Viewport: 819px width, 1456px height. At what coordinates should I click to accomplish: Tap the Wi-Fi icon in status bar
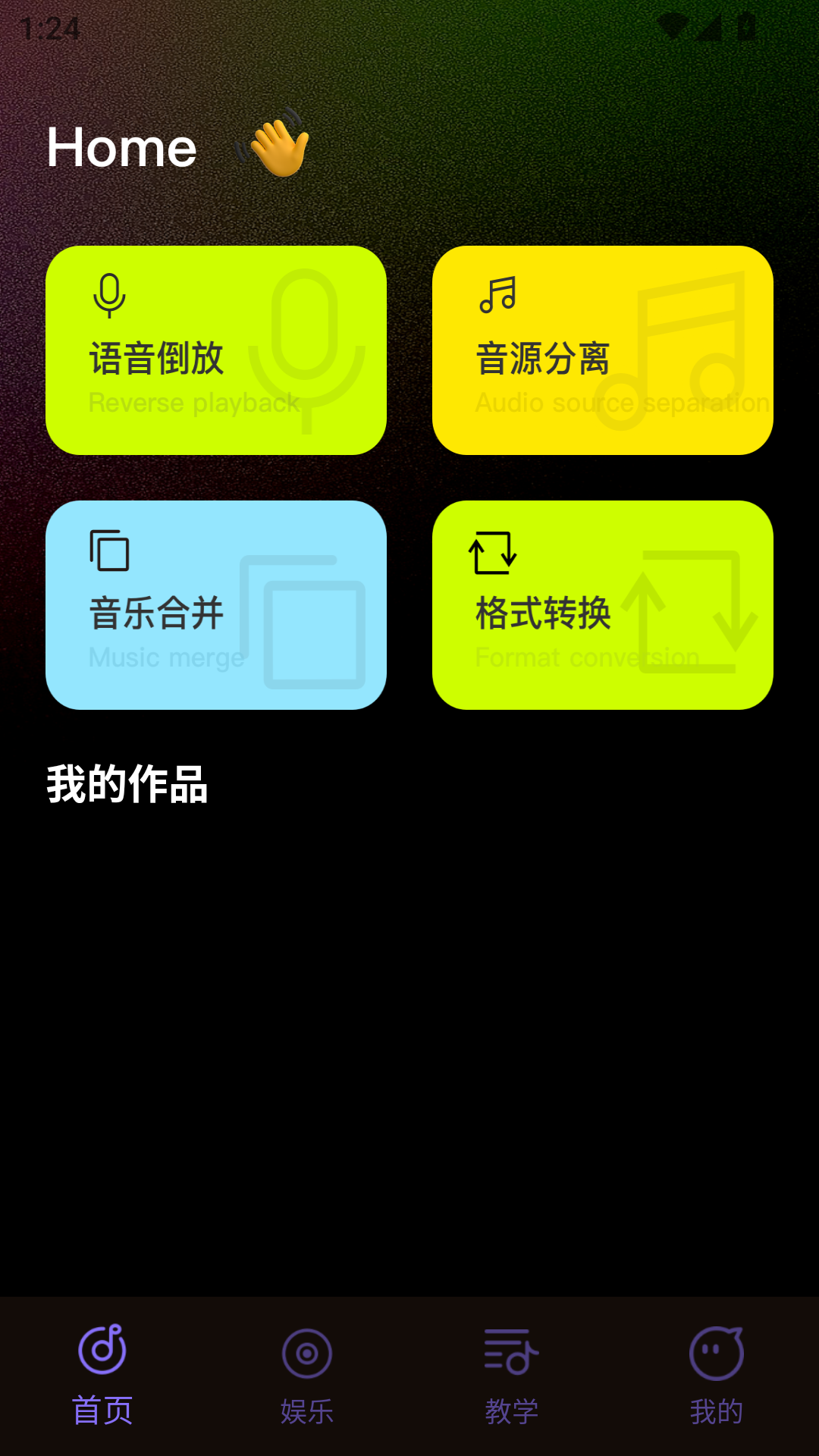[x=673, y=24]
